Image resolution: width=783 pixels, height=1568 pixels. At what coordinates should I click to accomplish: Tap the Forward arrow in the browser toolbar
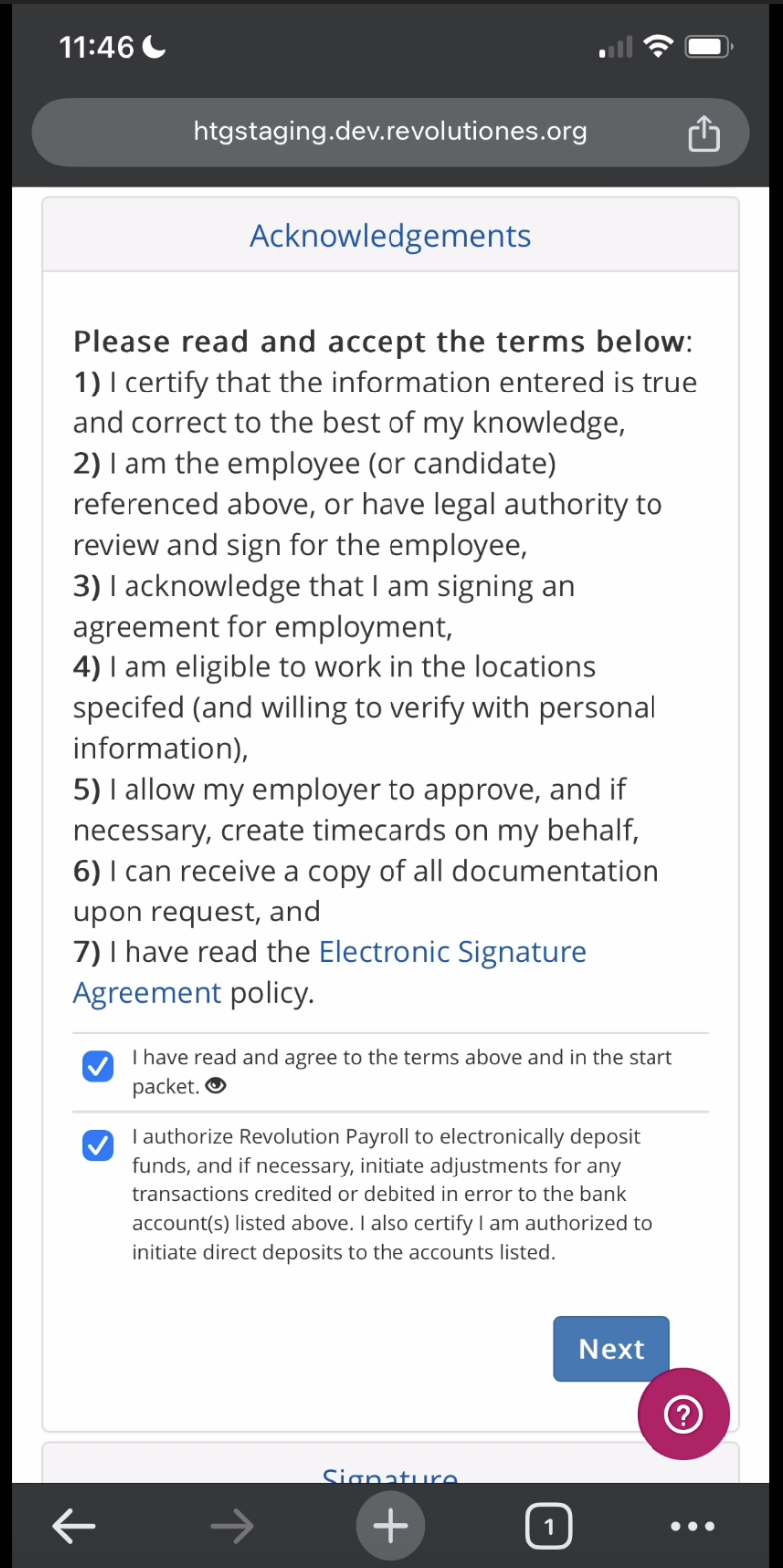coord(231,1525)
